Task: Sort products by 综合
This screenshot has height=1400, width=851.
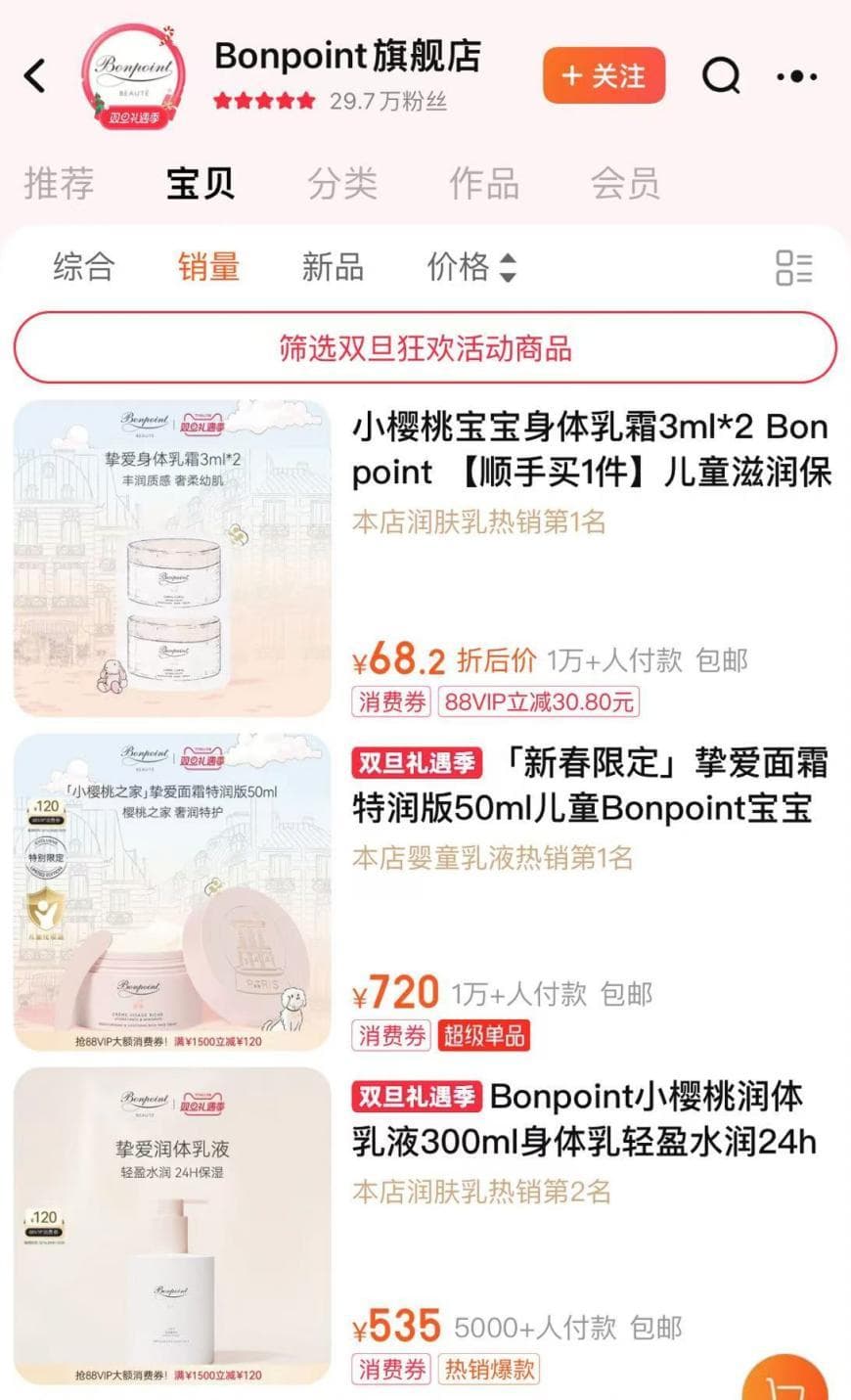Action: pos(84,266)
